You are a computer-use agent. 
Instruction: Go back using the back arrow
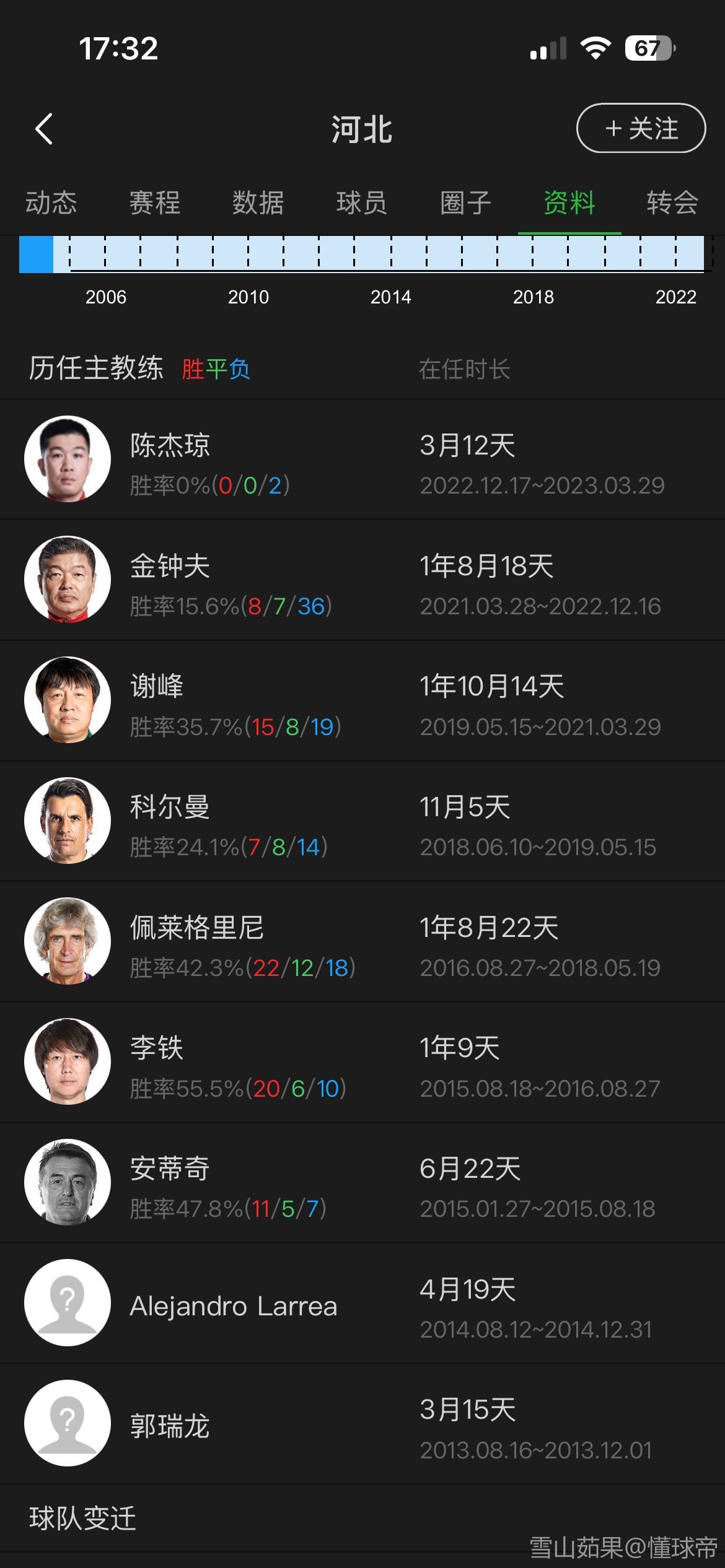(x=44, y=129)
